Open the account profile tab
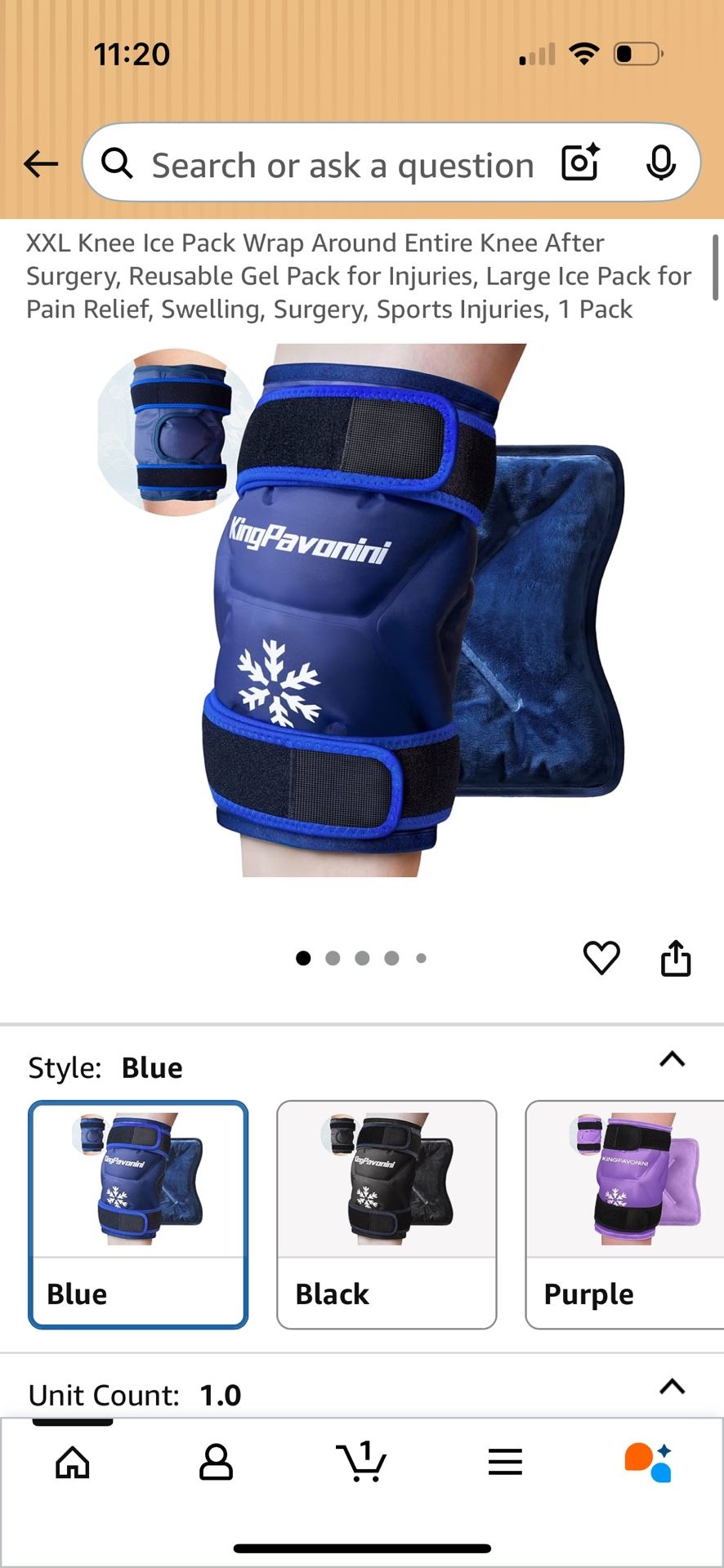 [216, 1463]
